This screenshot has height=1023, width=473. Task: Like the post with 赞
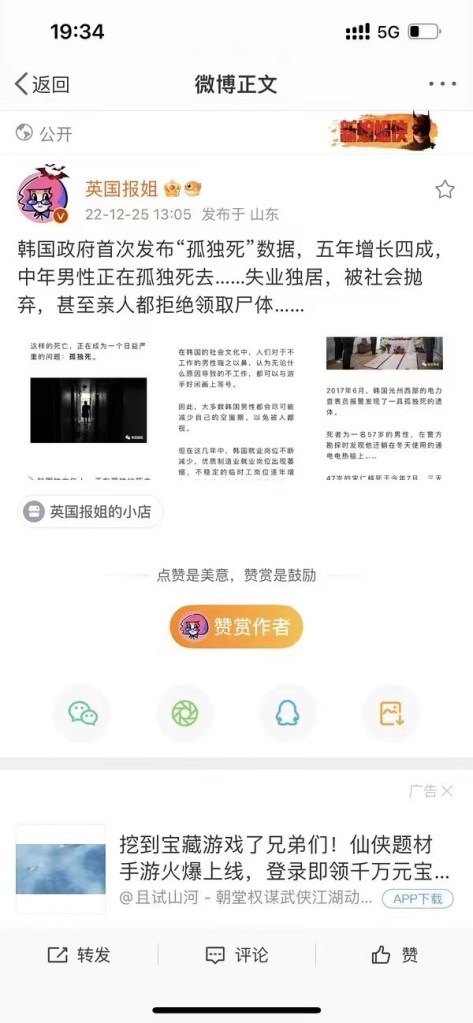pyautogui.click(x=395, y=955)
